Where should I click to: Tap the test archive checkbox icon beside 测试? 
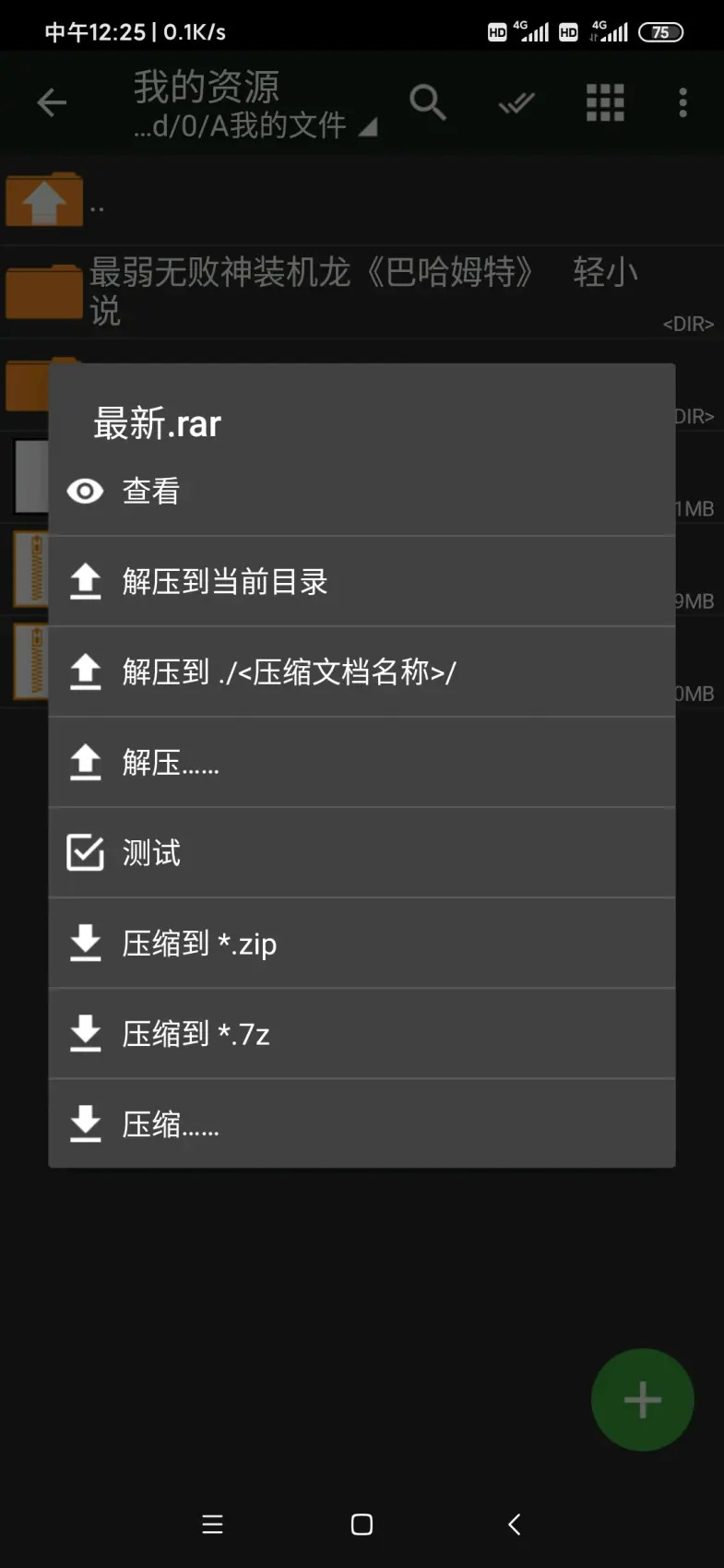(85, 853)
